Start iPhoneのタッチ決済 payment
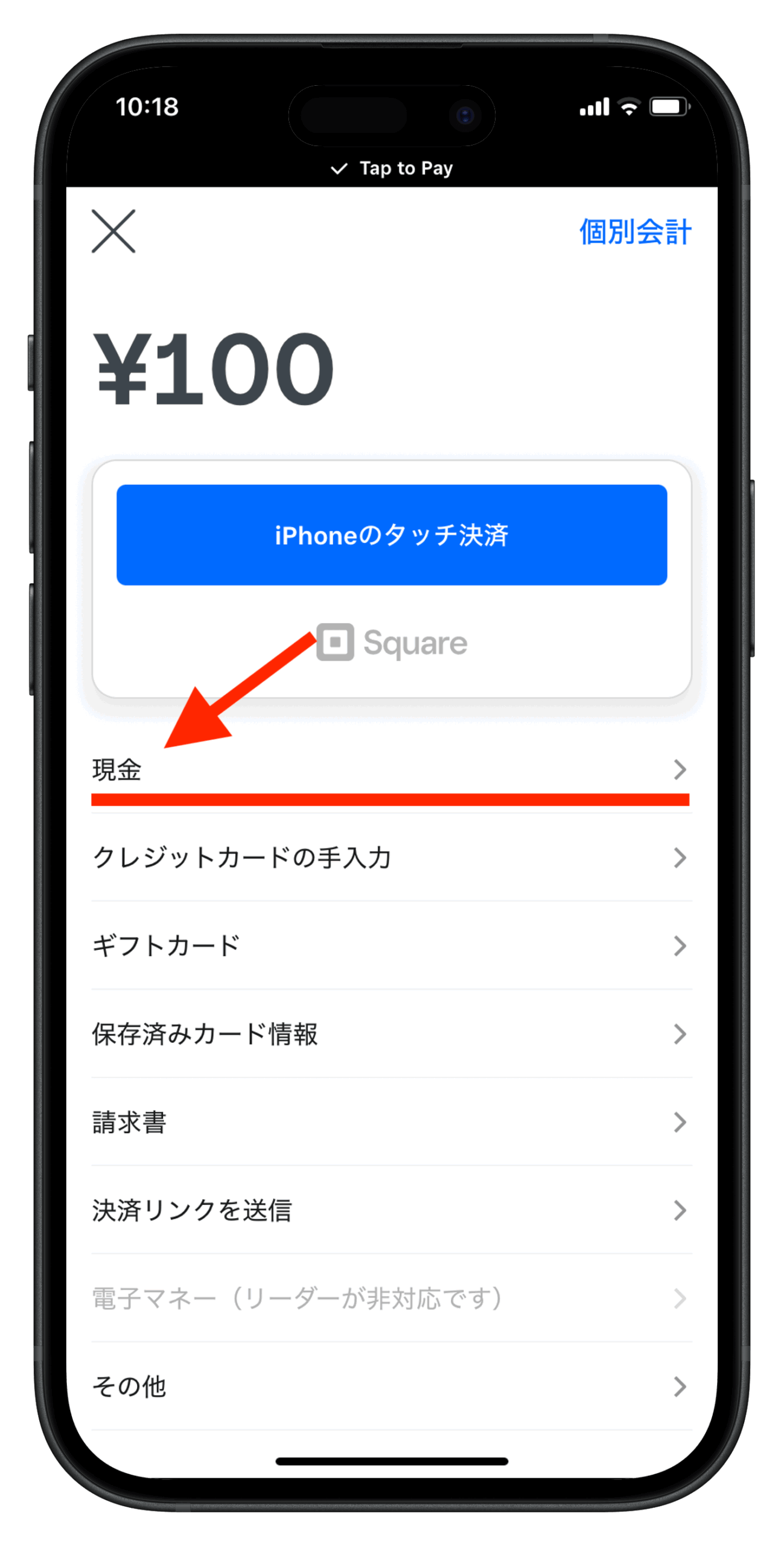Viewport: 784px width, 1546px height. (392, 534)
